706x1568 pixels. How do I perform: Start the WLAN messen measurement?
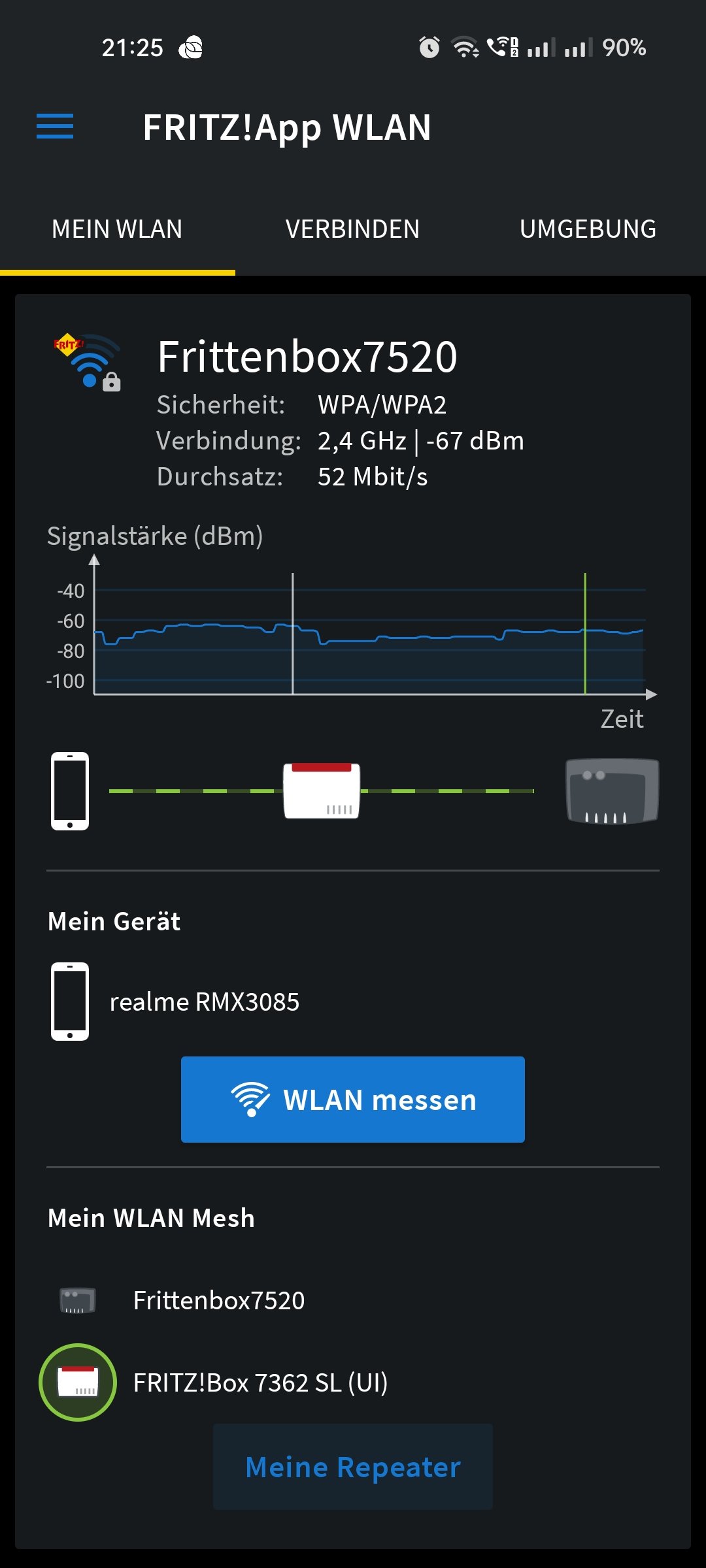[353, 1100]
